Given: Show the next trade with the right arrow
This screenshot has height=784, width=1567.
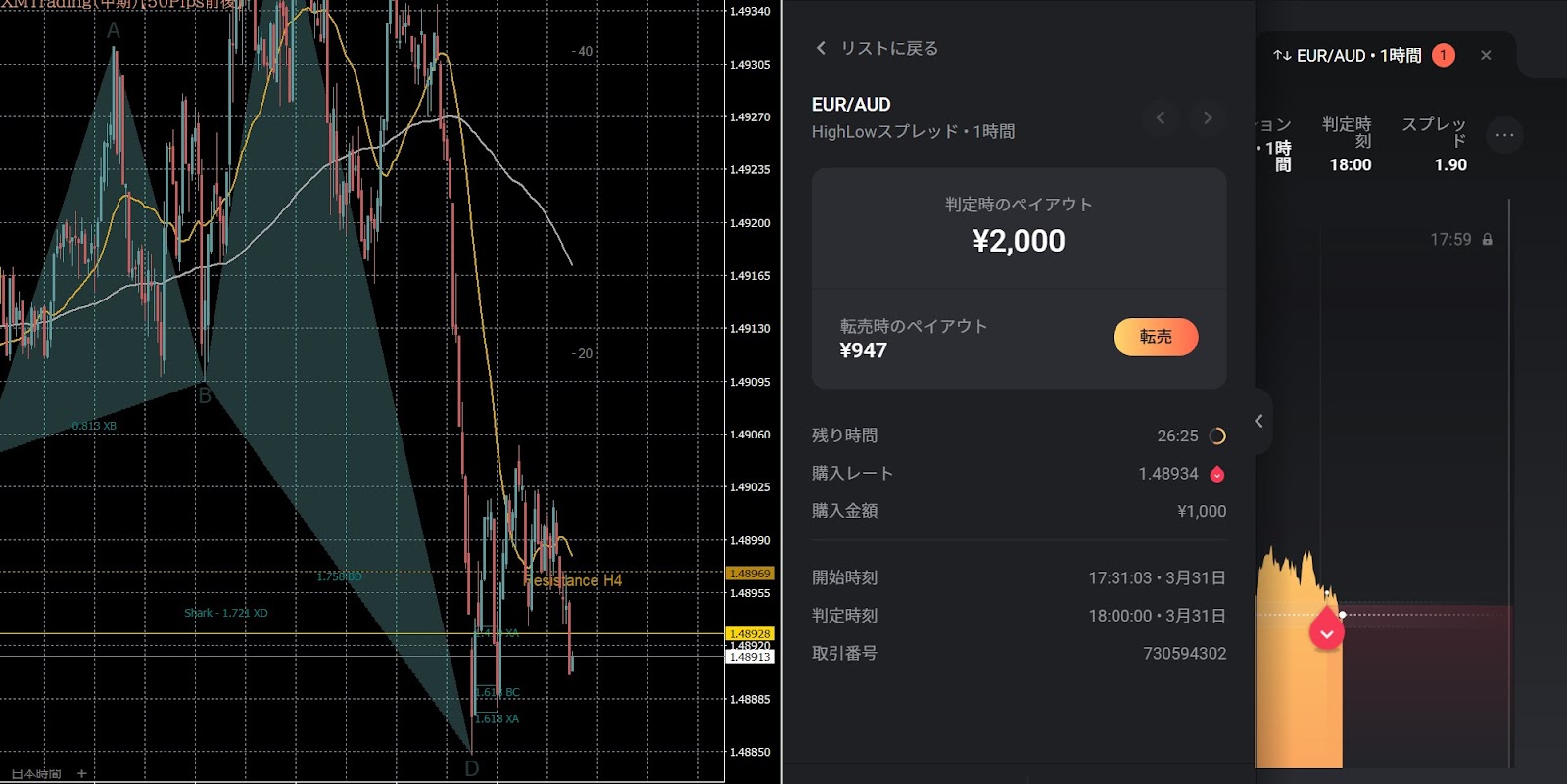Looking at the screenshot, I should 1208,118.
